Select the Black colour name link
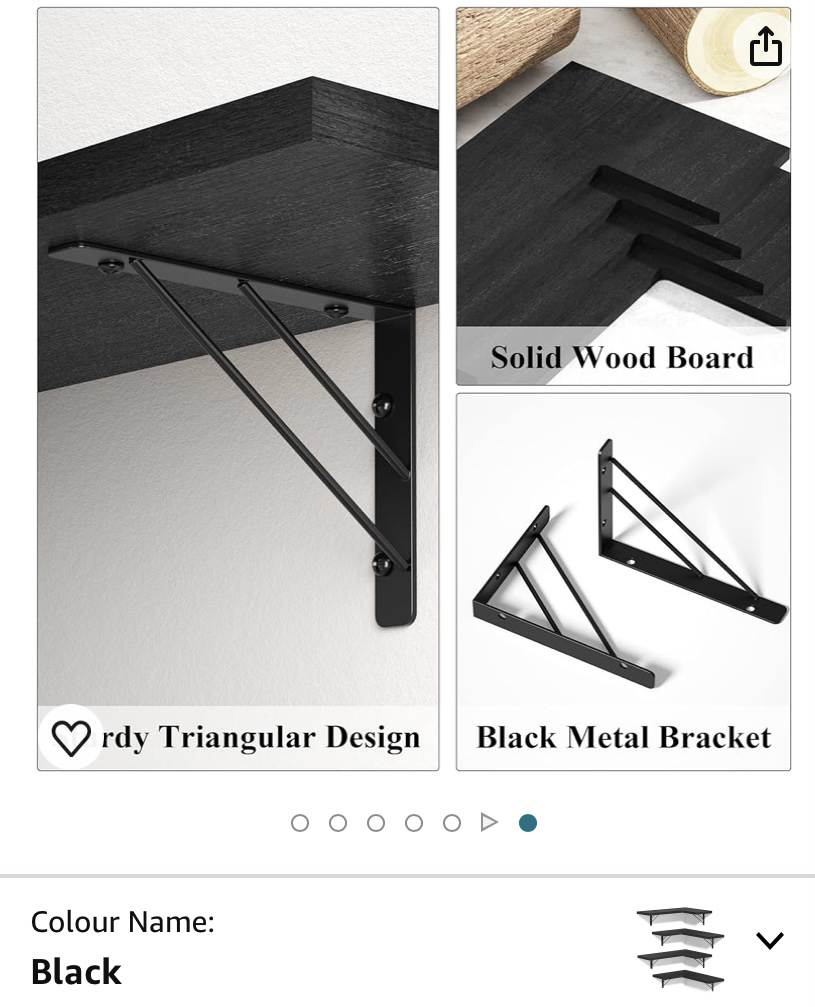Screen dimensions: 815x1007 [75, 971]
